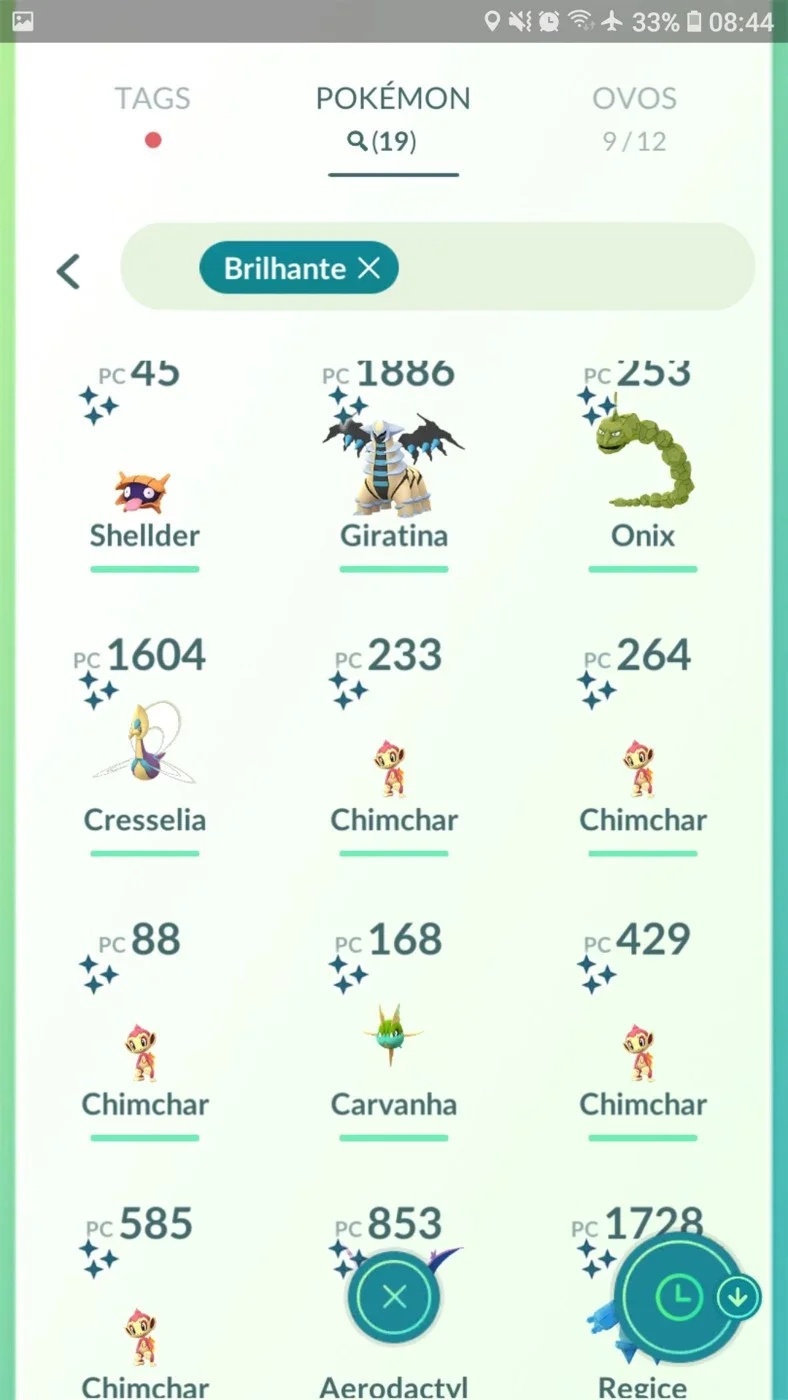The image size is (788, 1400).
Task: Close the Pokémon storage with the X button
Action: [394, 1297]
